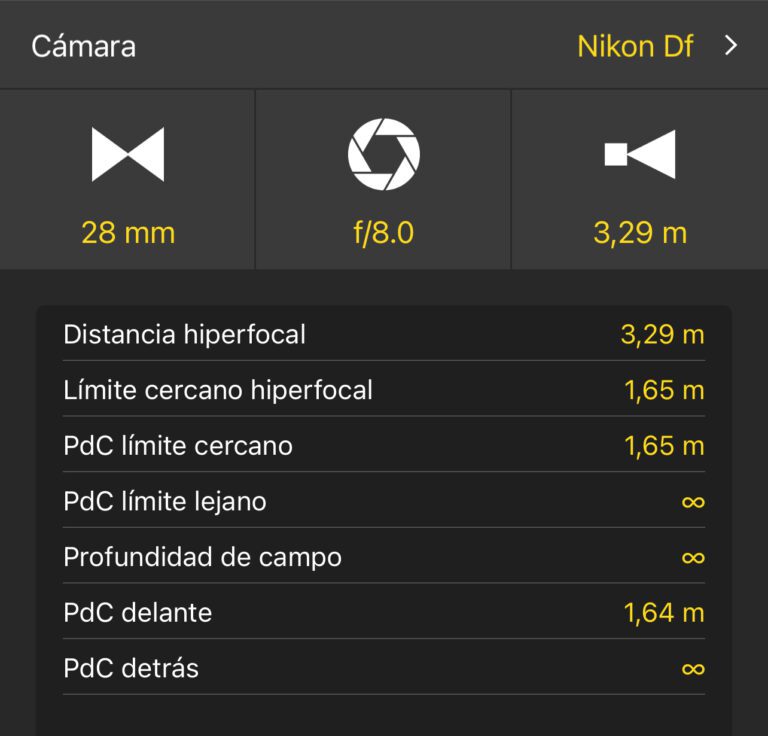768x736 pixels.
Task: Select the f/8.0 aperture setting
Action: (384, 180)
